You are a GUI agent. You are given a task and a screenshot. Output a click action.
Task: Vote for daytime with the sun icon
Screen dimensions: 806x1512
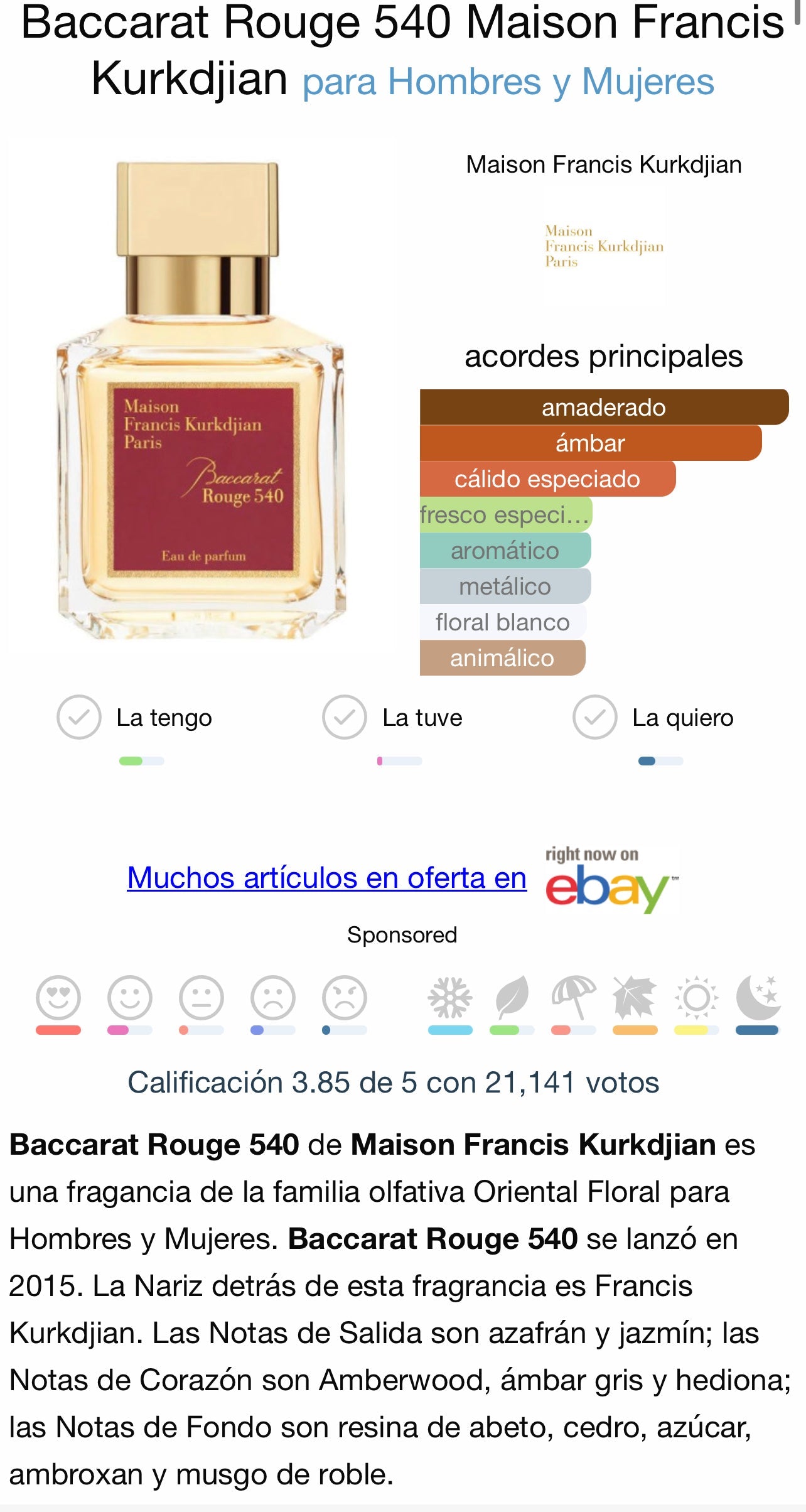696,997
